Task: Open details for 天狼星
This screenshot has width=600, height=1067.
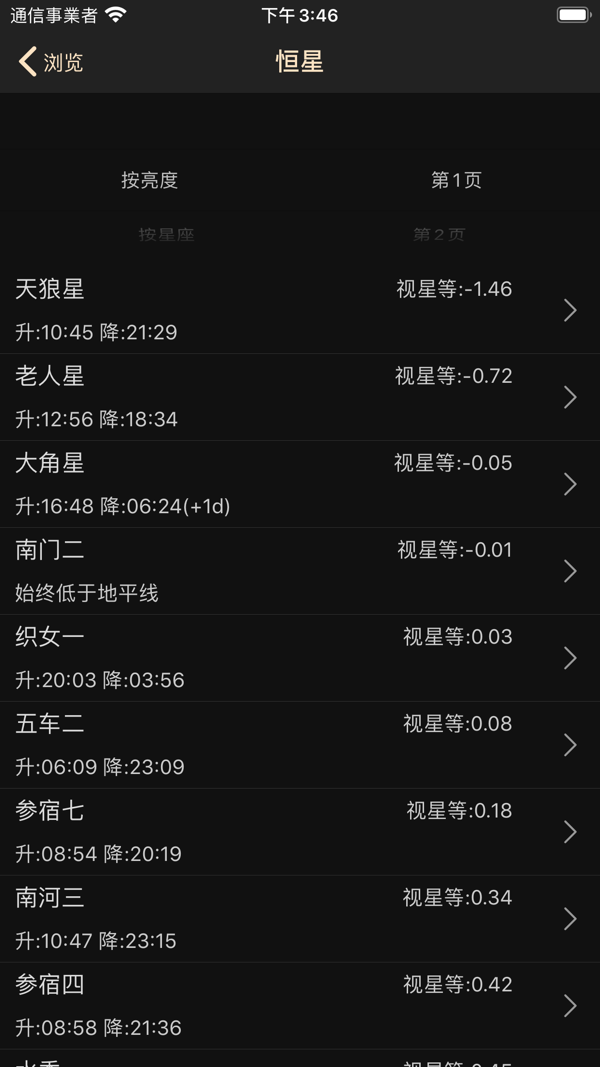Action: pos(300,310)
